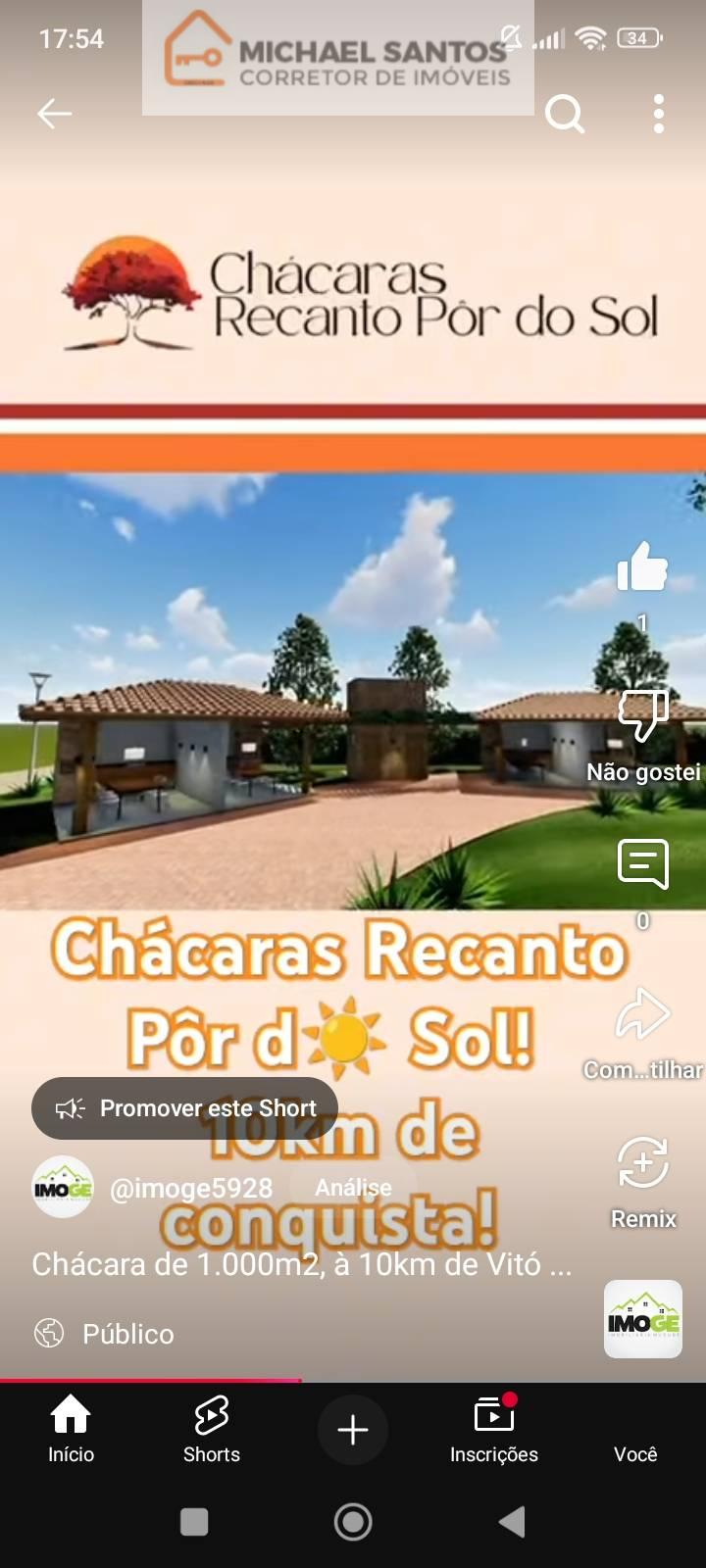Tap the imoge channel avatar

click(x=62, y=1188)
